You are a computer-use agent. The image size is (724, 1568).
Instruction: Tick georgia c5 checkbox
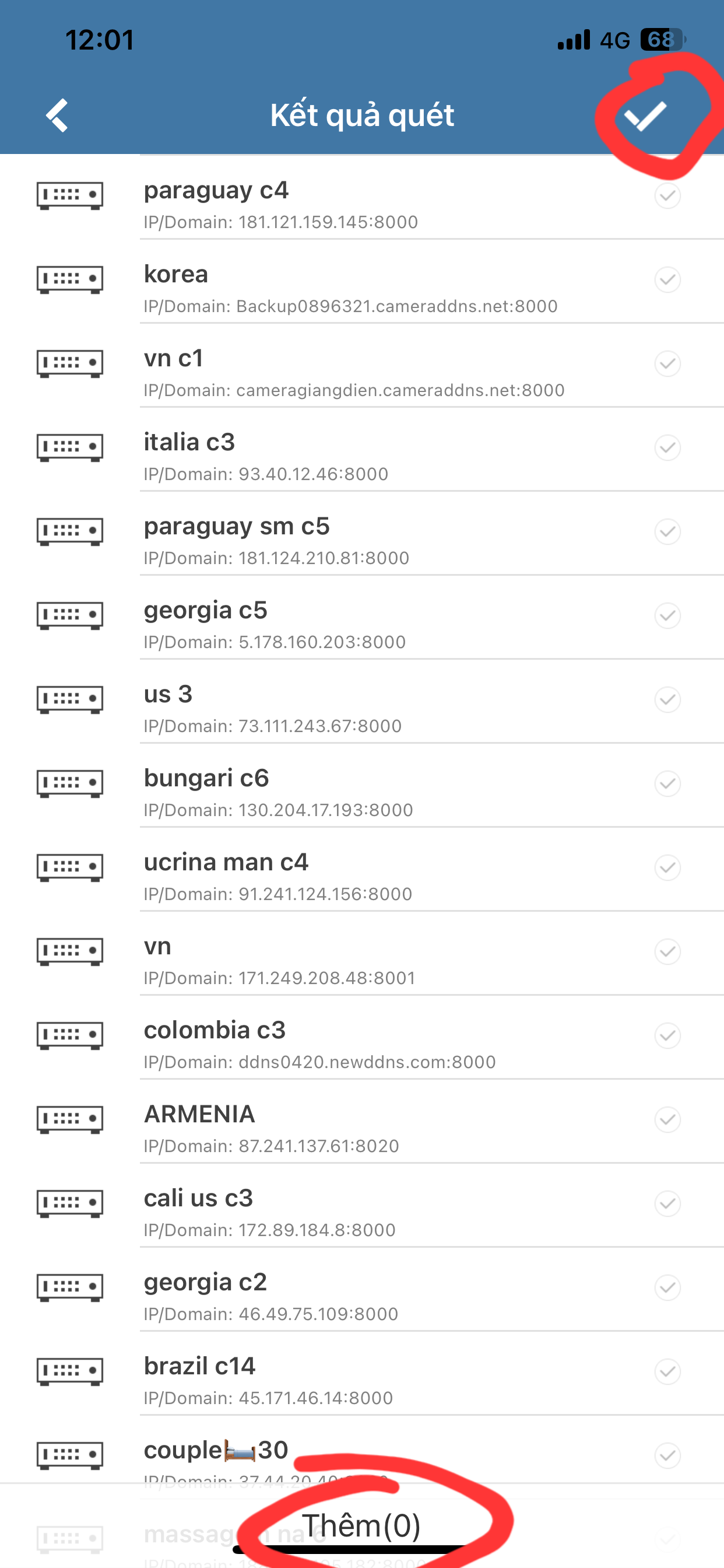tap(667, 616)
